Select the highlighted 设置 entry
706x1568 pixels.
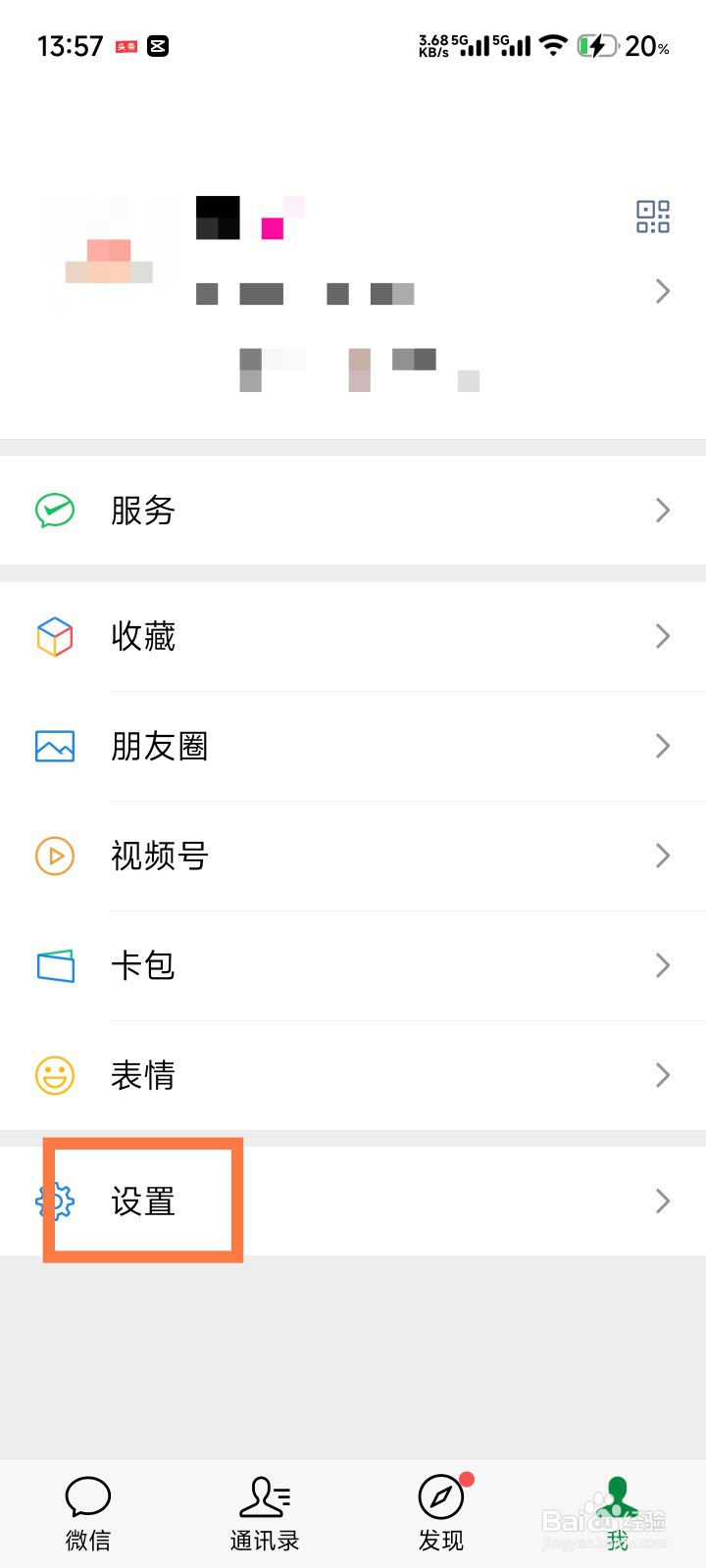[x=143, y=1201]
